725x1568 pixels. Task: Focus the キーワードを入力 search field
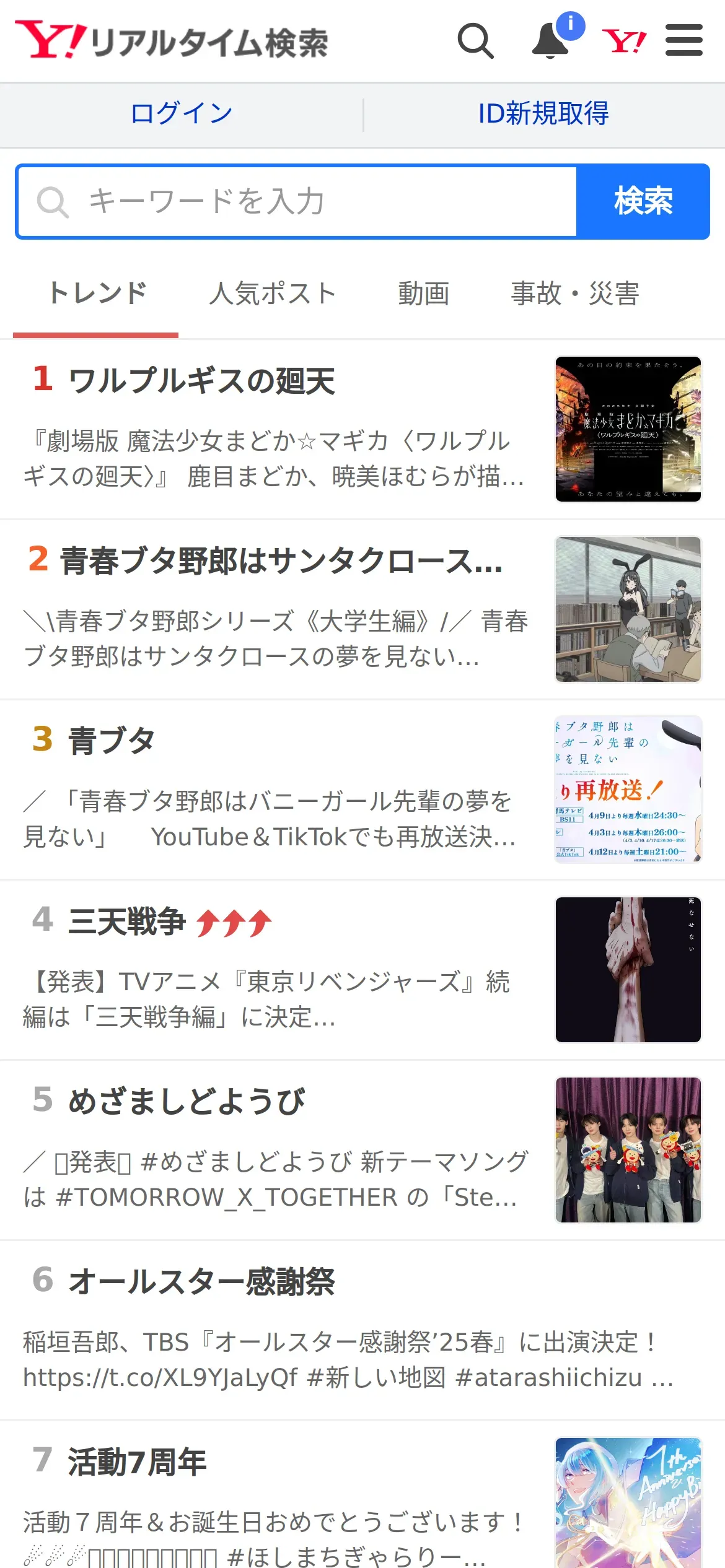coord(297,202)
